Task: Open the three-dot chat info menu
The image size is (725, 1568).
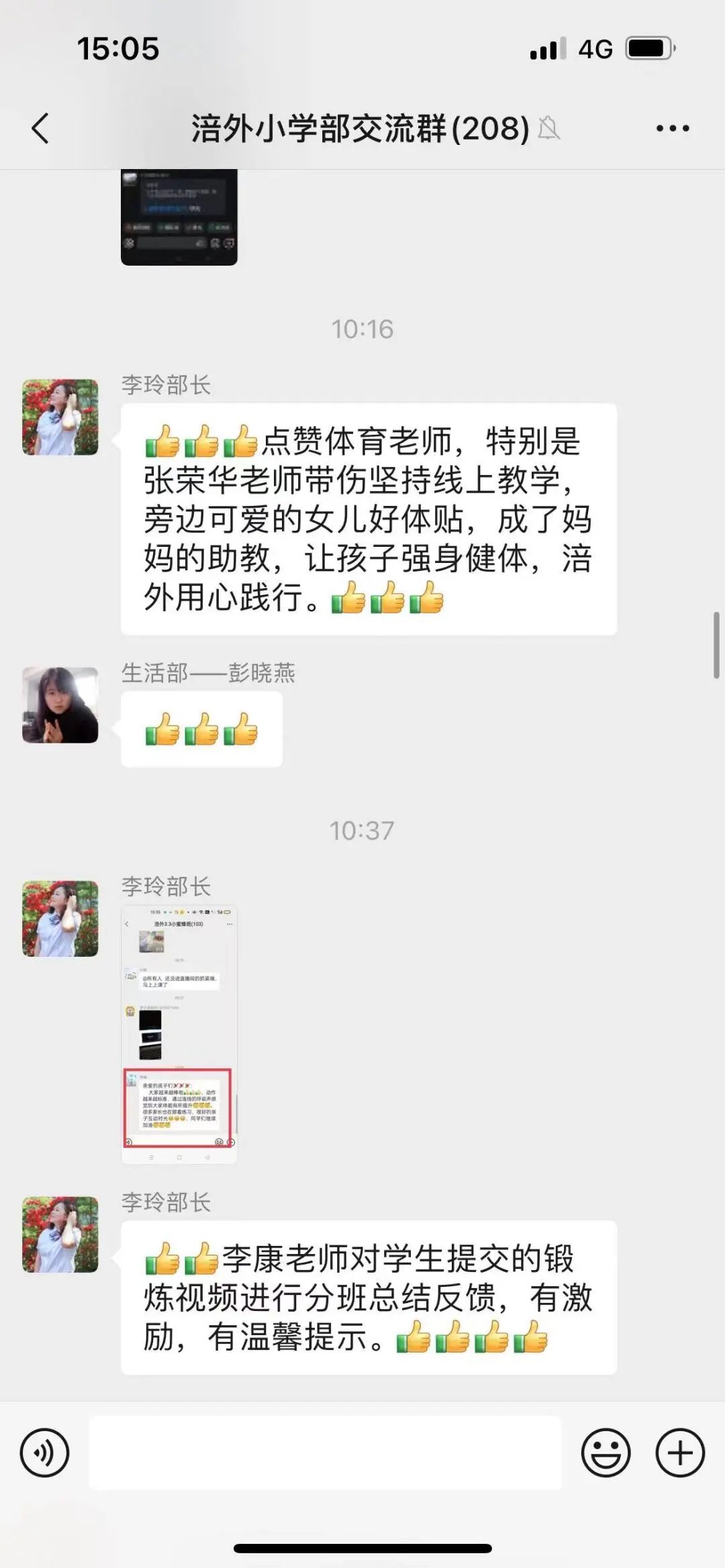Action: [x=673, y=128]
